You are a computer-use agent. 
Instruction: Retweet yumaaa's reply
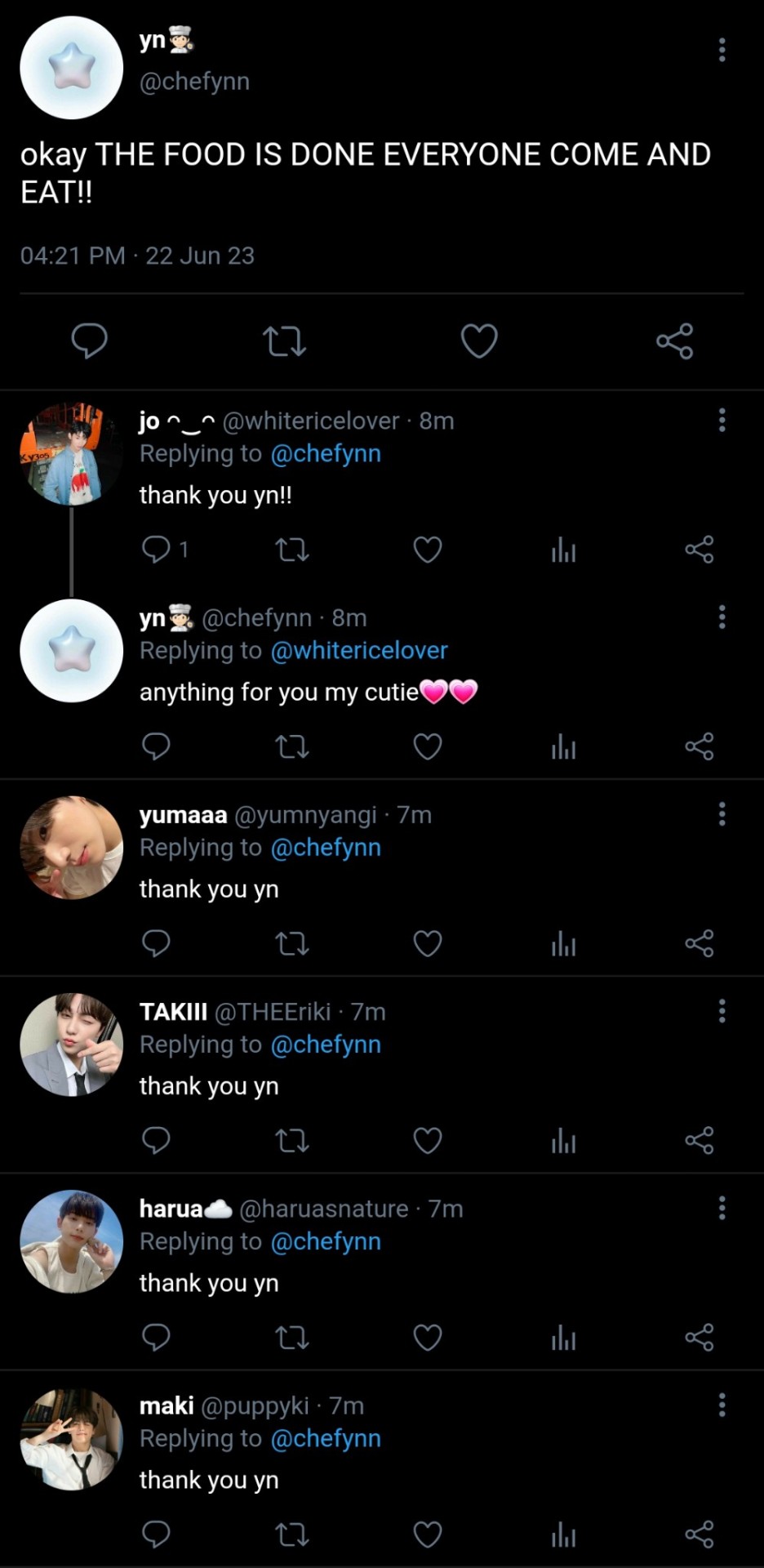click(x=292, y=944)
